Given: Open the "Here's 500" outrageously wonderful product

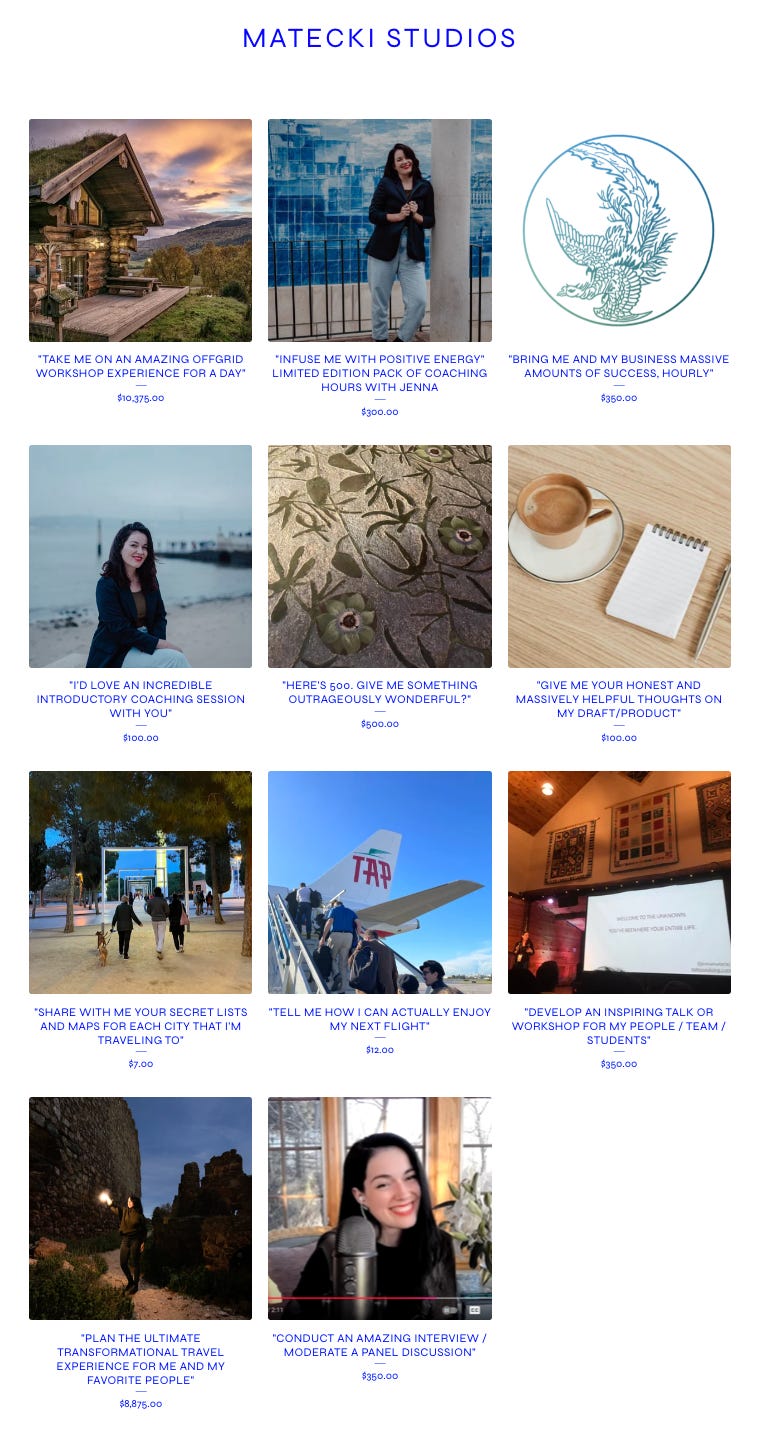Looking at the screenshot, I should pos(379,557).
